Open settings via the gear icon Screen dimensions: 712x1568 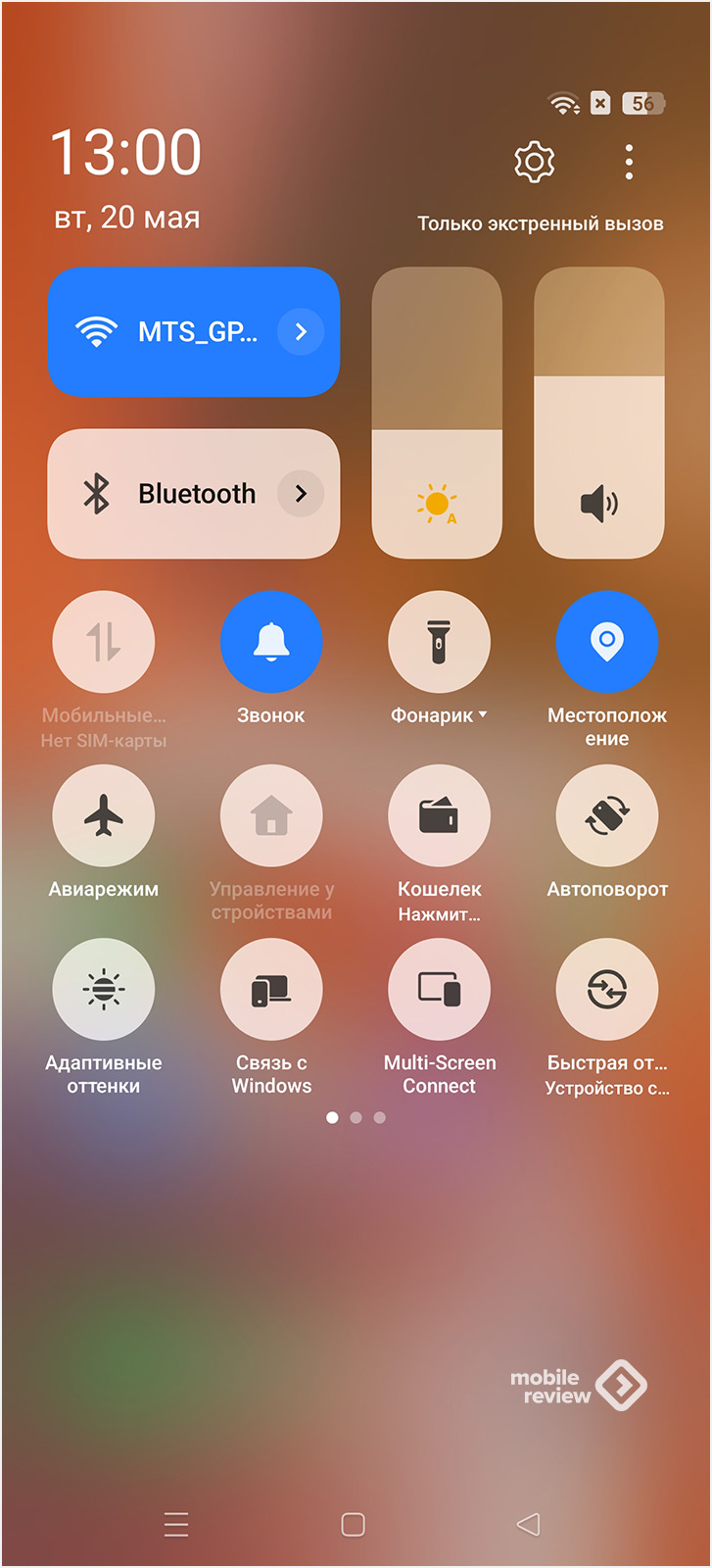point(534,162)
